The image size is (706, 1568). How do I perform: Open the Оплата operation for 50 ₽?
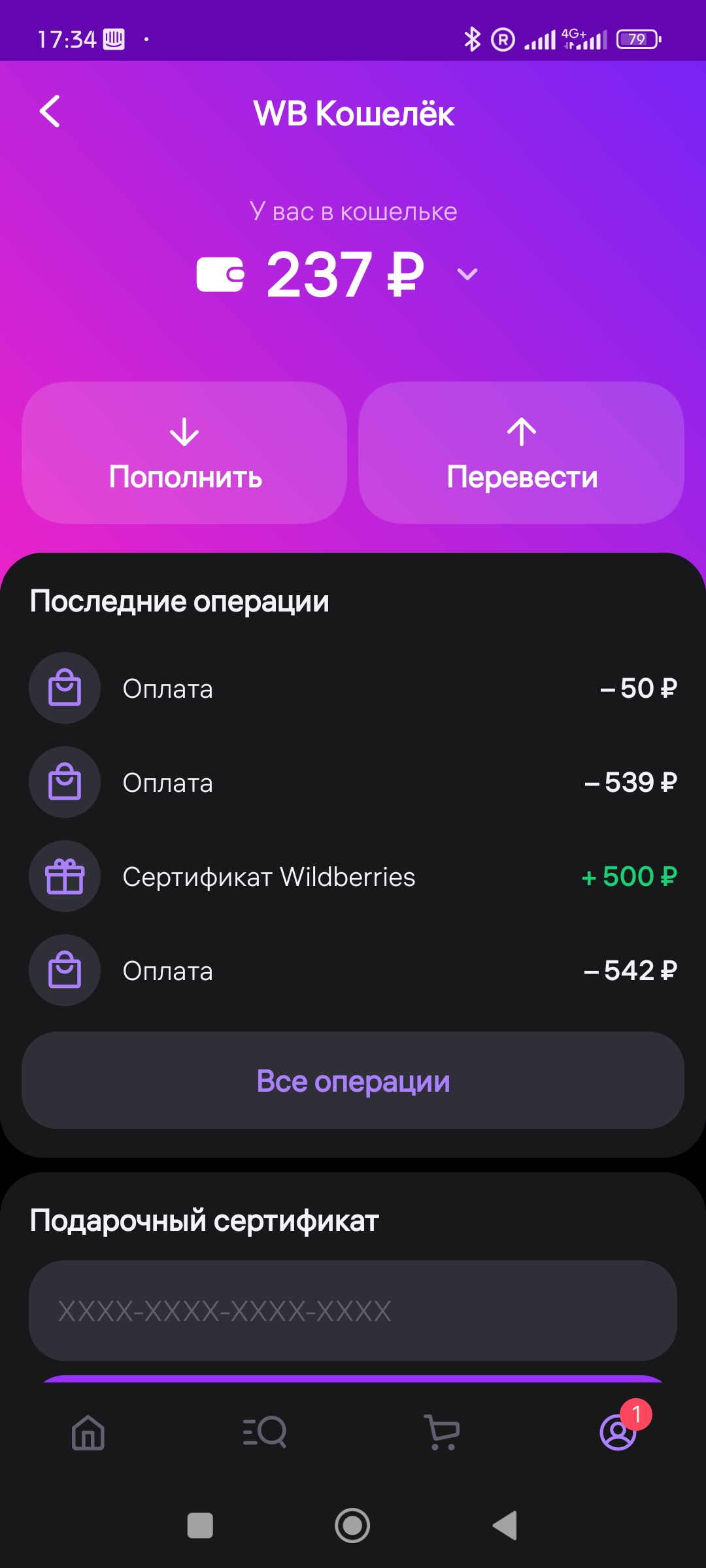tap(353, 689)
